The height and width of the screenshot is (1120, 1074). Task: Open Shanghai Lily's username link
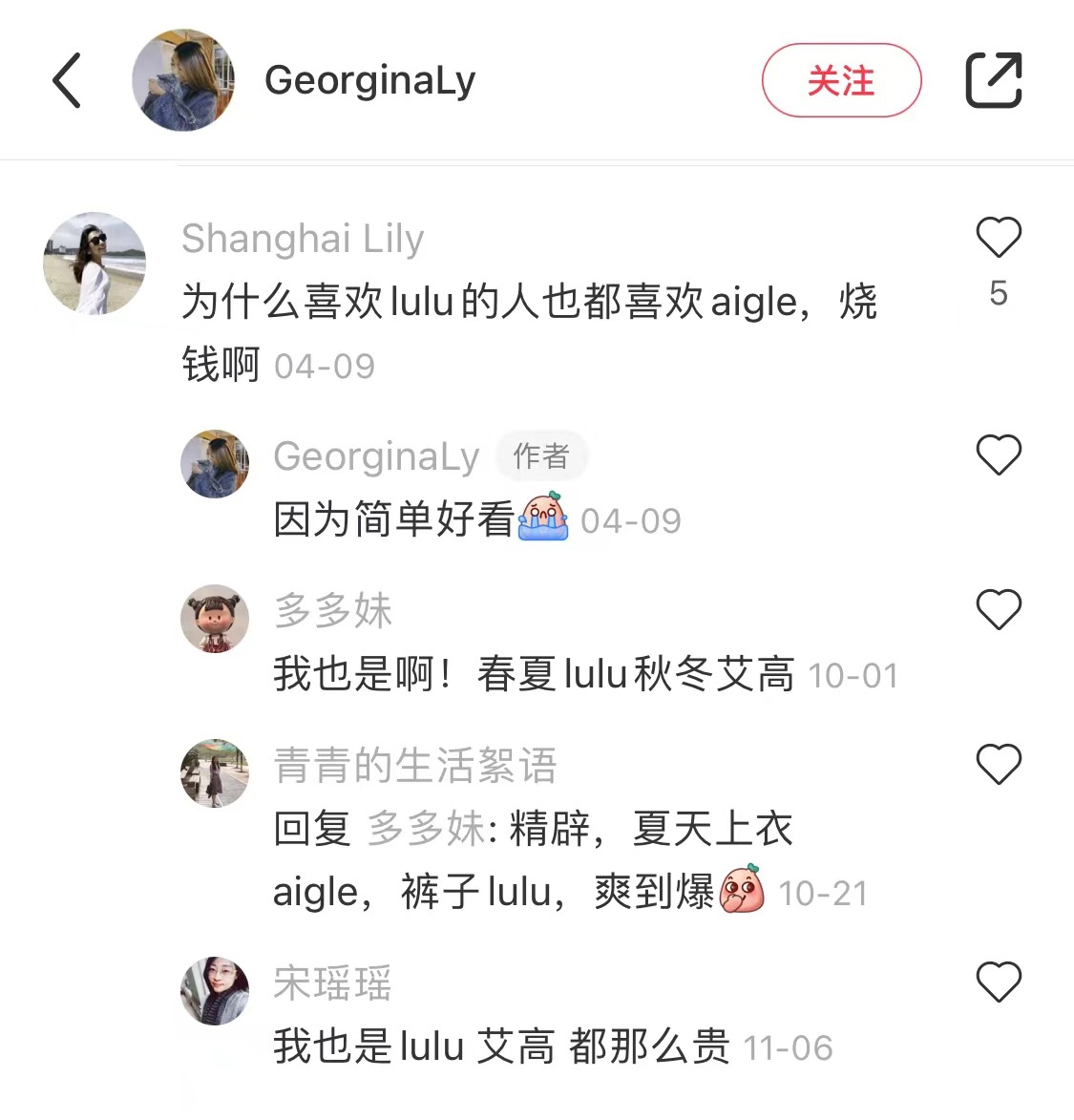pyautogui.click(x=302, y=239)
